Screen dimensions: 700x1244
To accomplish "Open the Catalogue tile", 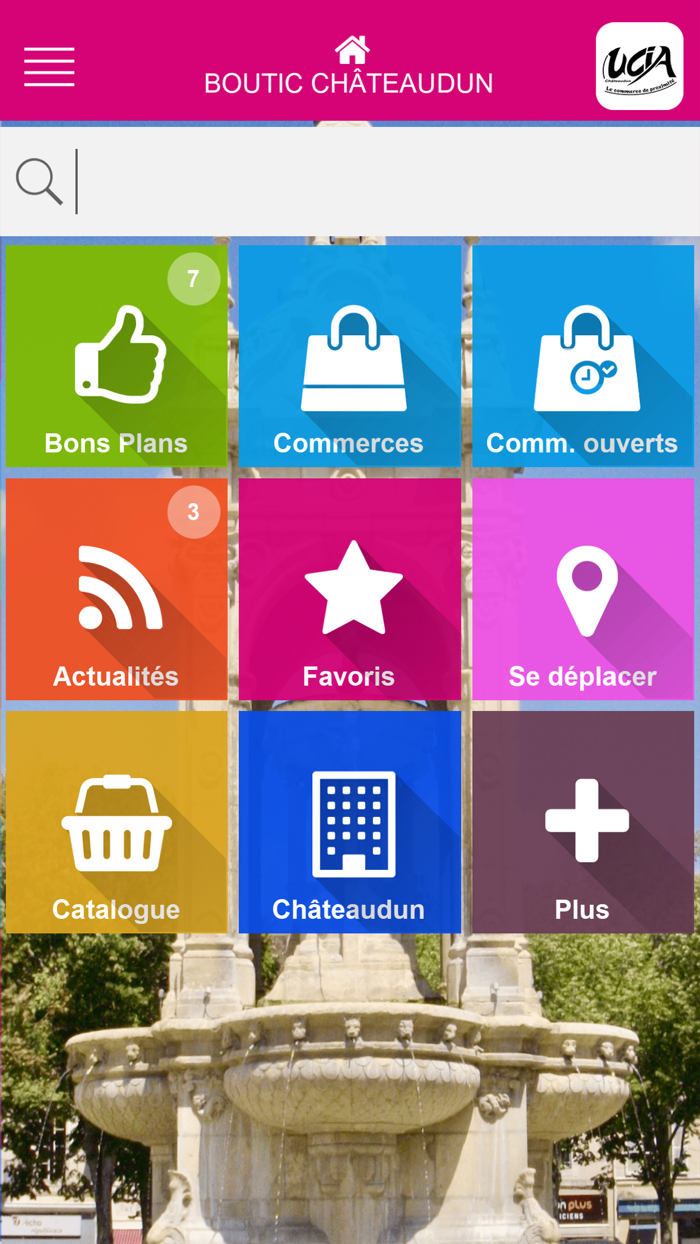I will coord(116,822).
